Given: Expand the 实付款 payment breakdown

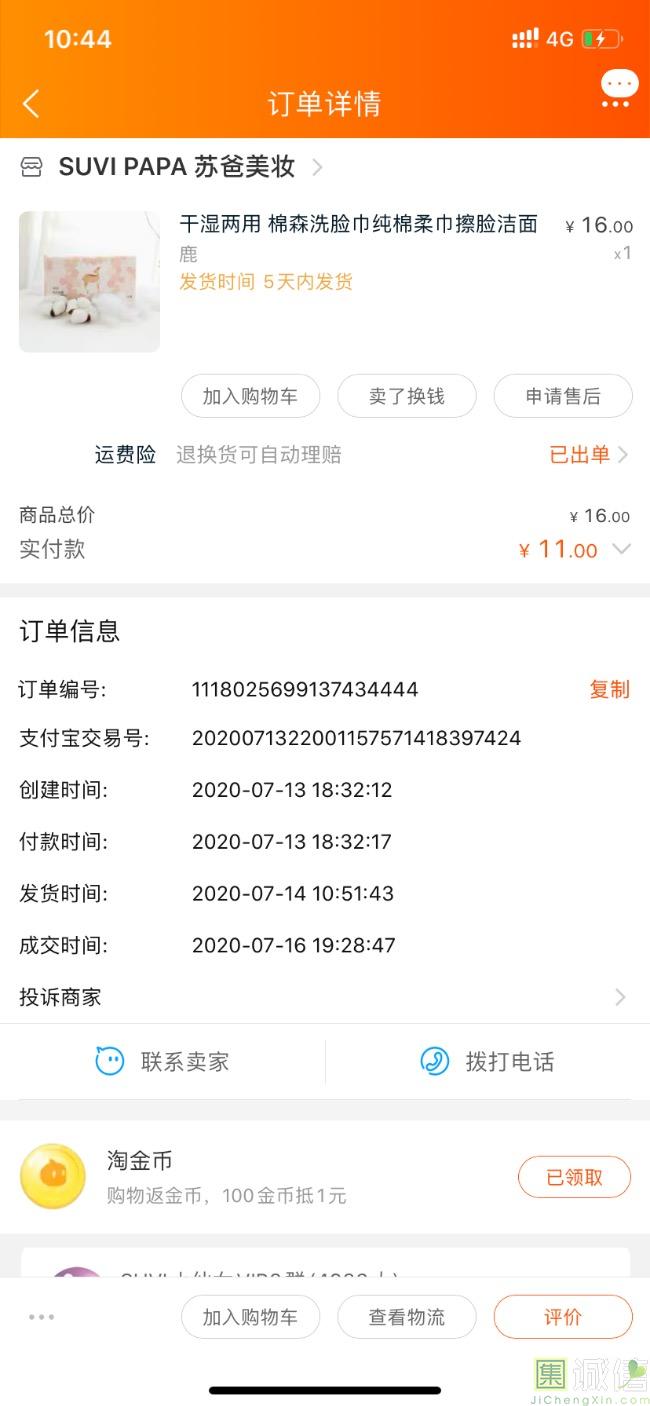Looking at the screenshot, I should (621, 549).
